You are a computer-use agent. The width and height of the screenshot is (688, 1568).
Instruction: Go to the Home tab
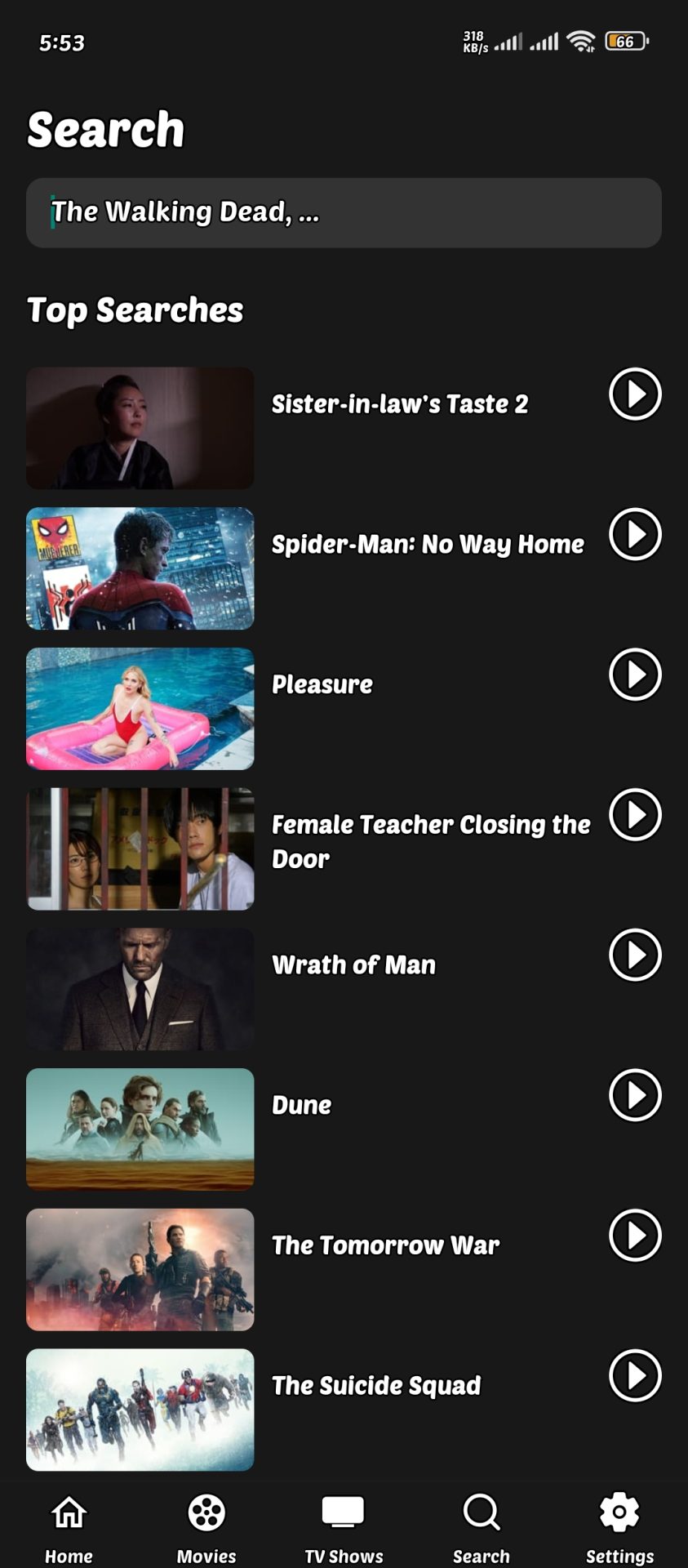point(69,1527)
